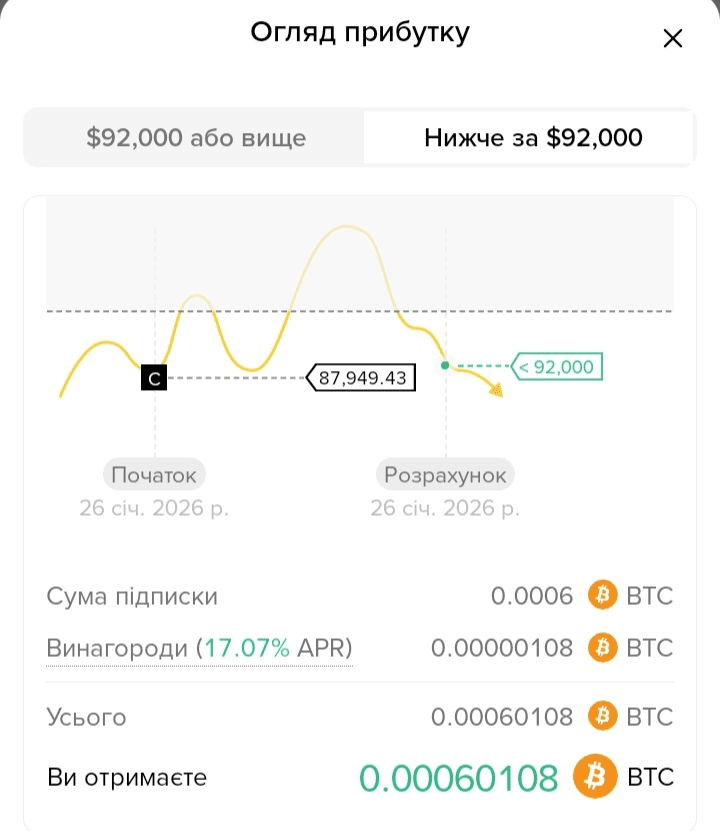Switch to the "$92,000 або вище" tab
The image size is (720, 831).
pos(196,137)
